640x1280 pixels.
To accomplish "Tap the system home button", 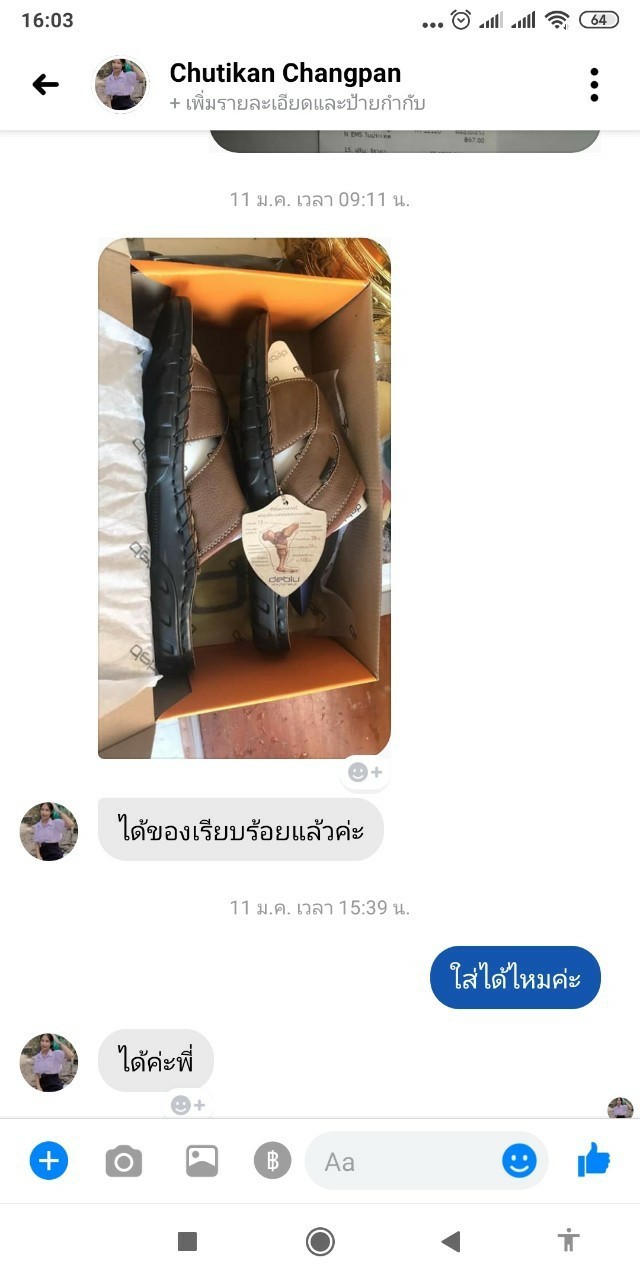I will click(320, 1241).
